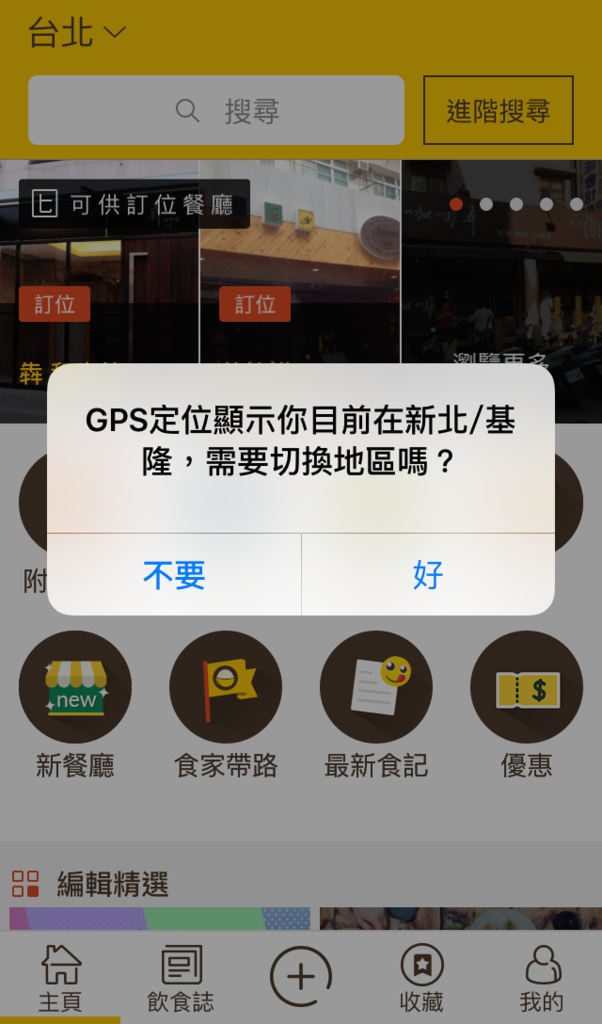Open the 台北 city dropdown
Viewport: 602px width, 1024px height.
point(77,33)
